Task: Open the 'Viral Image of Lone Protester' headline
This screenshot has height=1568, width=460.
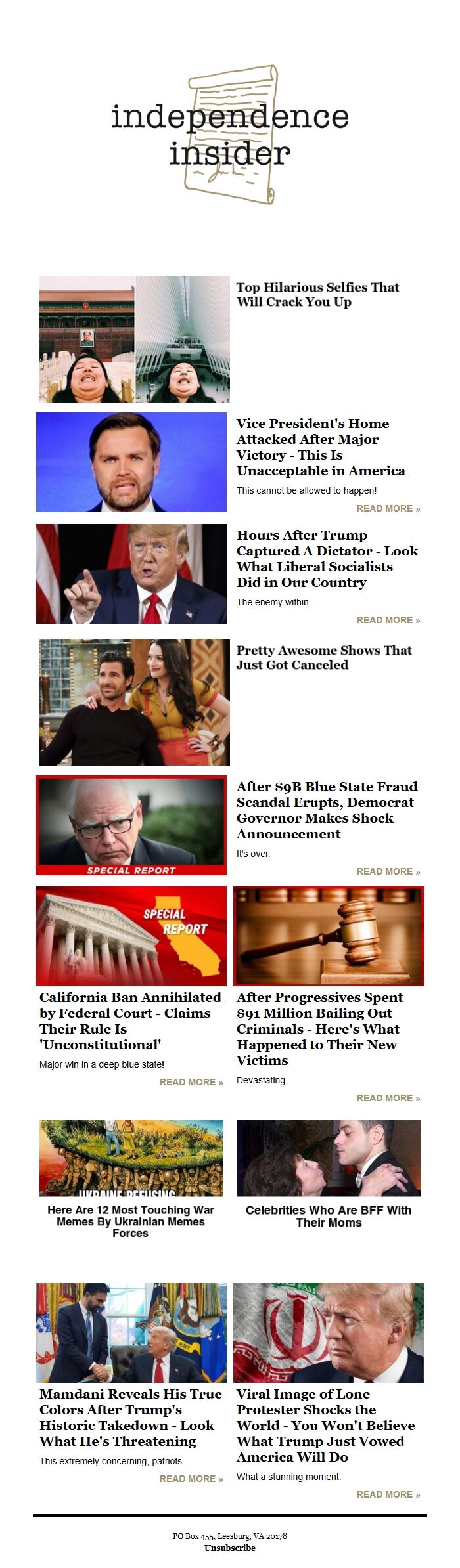Action: [325, 1426]
